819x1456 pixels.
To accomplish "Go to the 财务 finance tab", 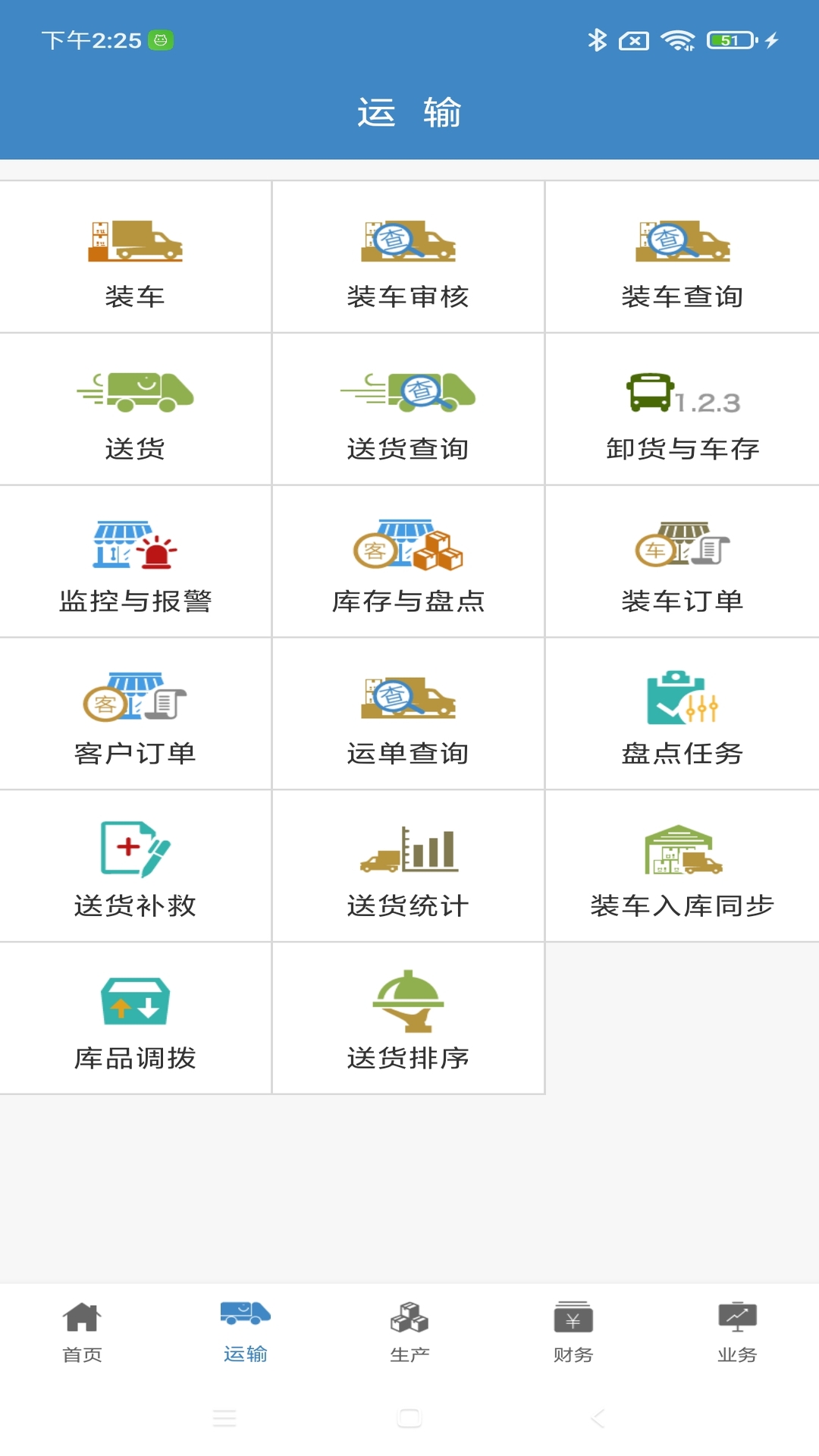I will click(573, 1332).
